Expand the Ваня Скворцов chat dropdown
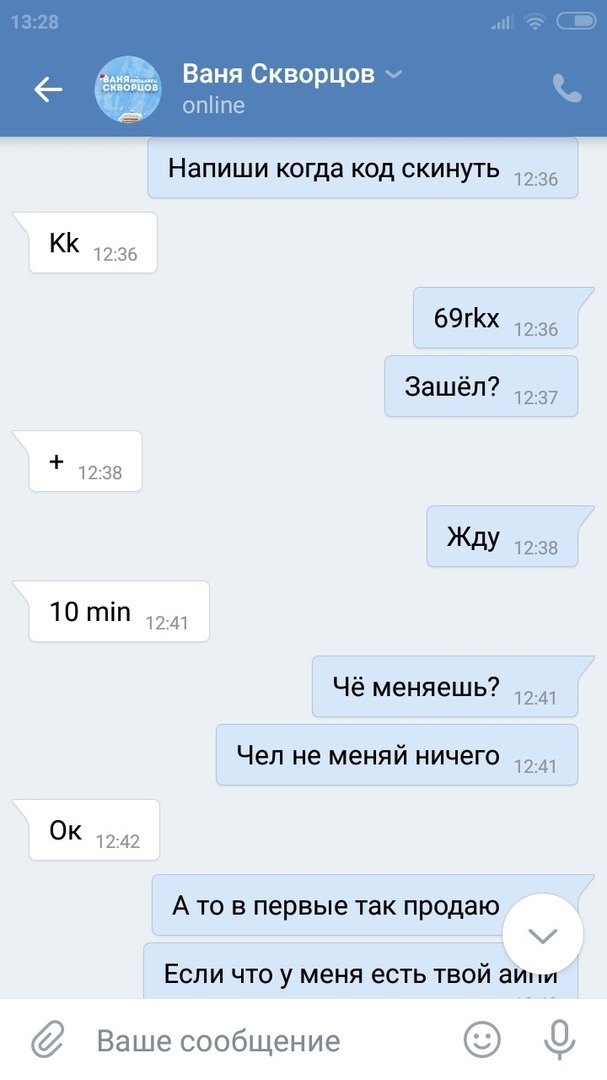The image size is (607, 1080). click(x=394, y=75)
